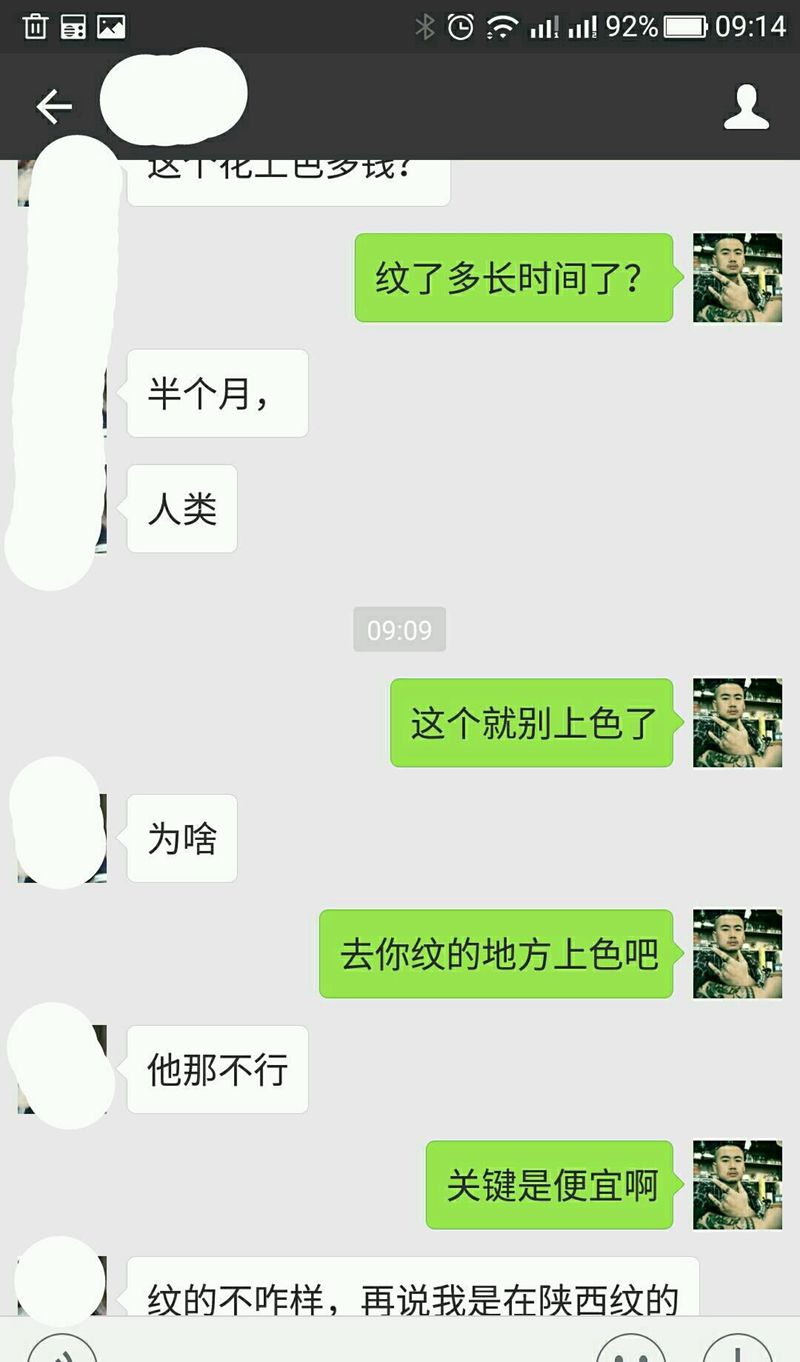Go back using the top arrow
This screenshot has height=1362, width=800.
(54, 107)
